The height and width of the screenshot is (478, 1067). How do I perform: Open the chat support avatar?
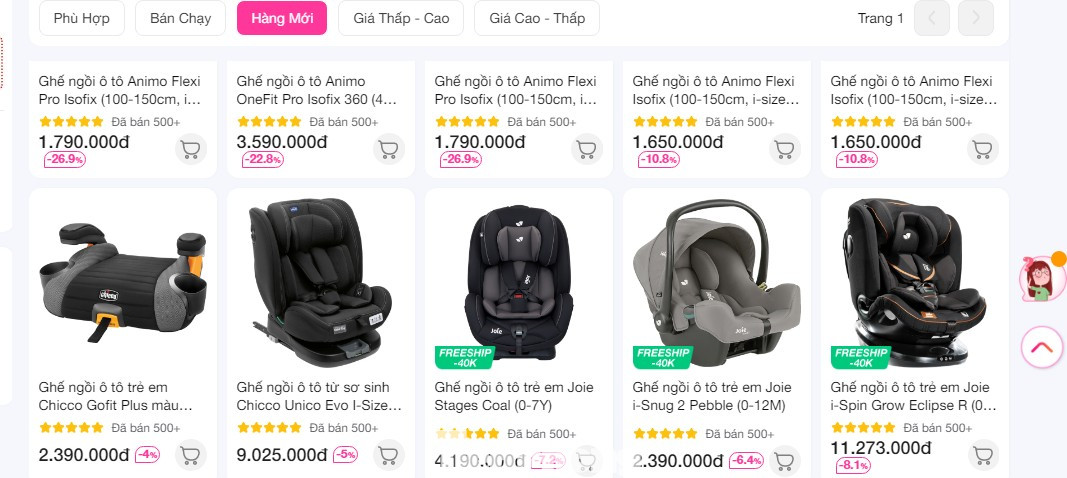(x=1041, y=278)
